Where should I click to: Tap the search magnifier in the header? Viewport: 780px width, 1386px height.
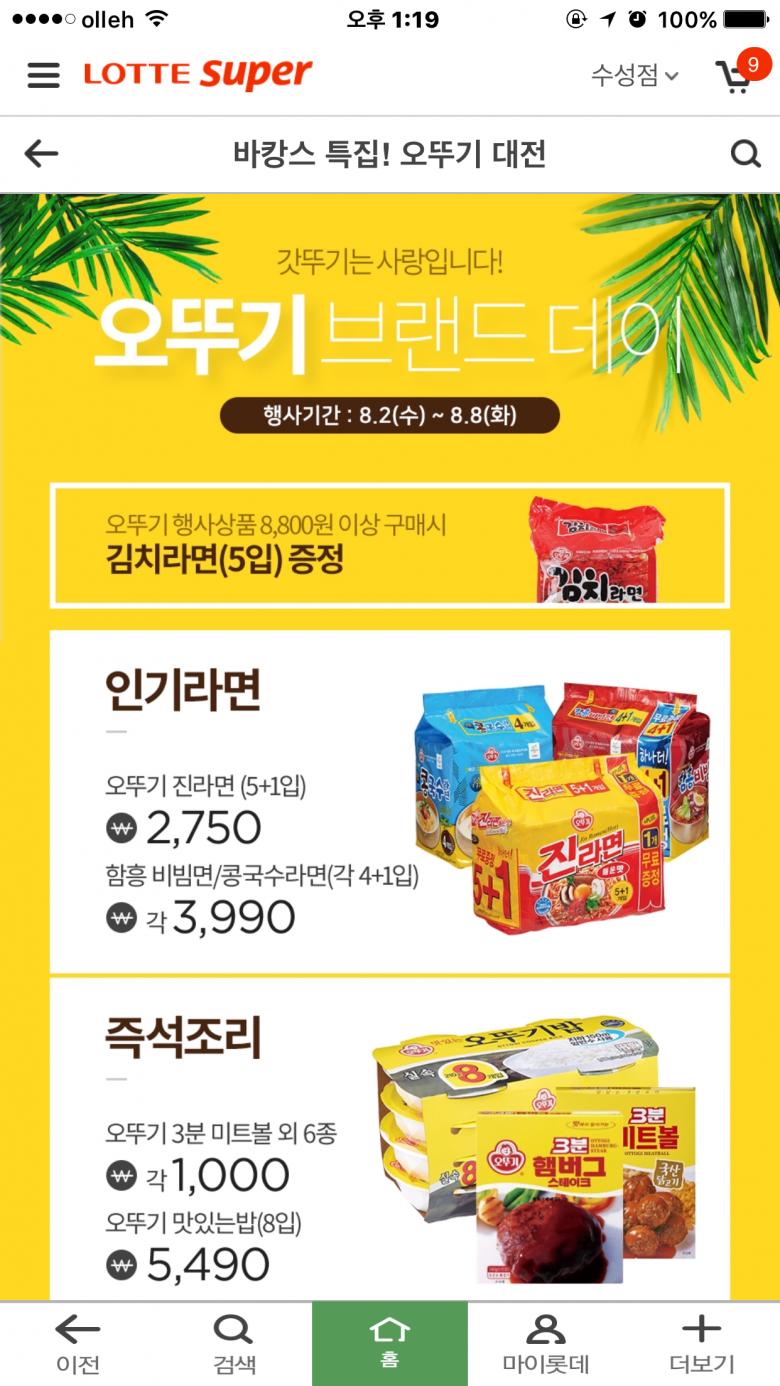click(x=745, y=154)
